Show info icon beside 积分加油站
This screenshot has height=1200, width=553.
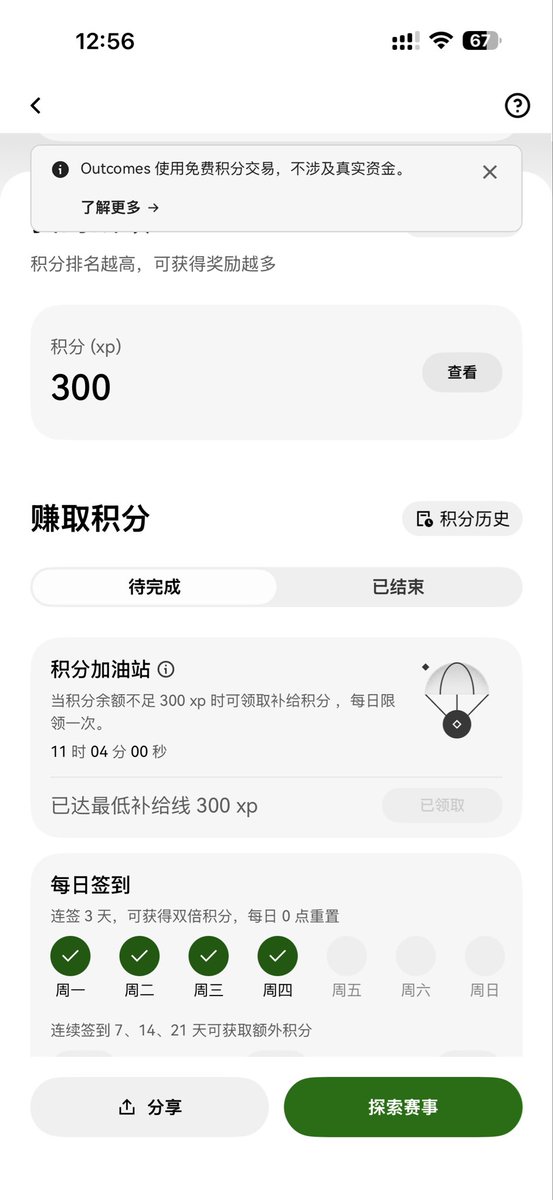click(x=167, y=669)
